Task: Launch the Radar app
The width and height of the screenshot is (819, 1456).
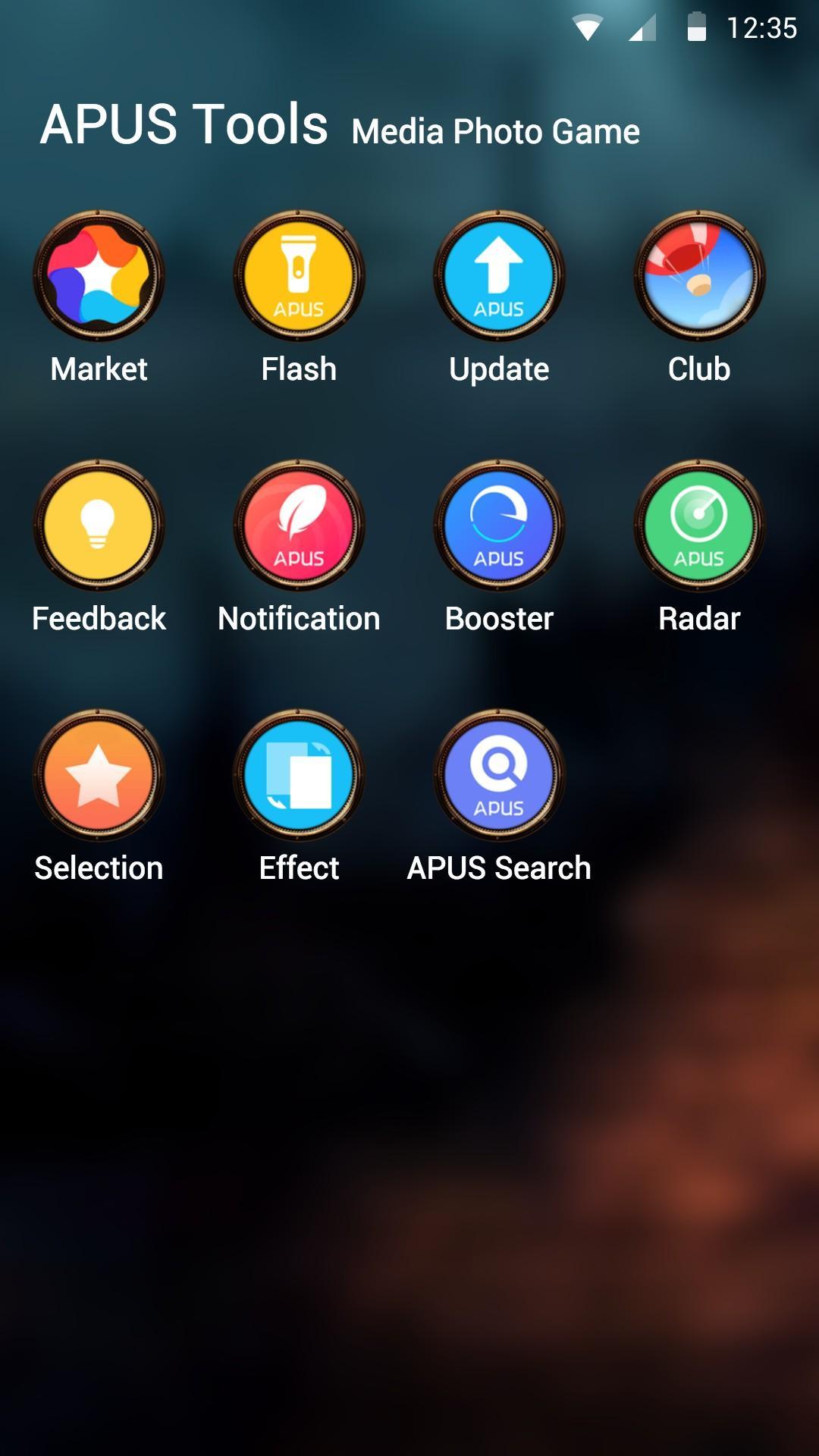Action: (699, 526)
